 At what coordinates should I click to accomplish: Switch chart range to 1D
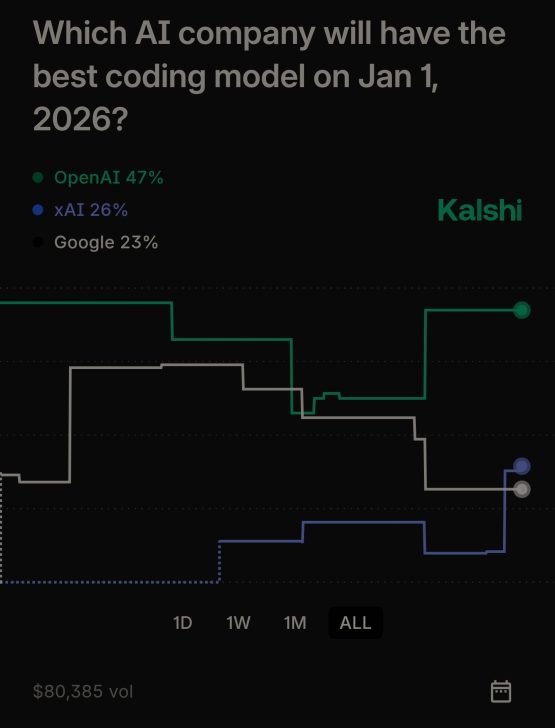(x=183, y=623)
